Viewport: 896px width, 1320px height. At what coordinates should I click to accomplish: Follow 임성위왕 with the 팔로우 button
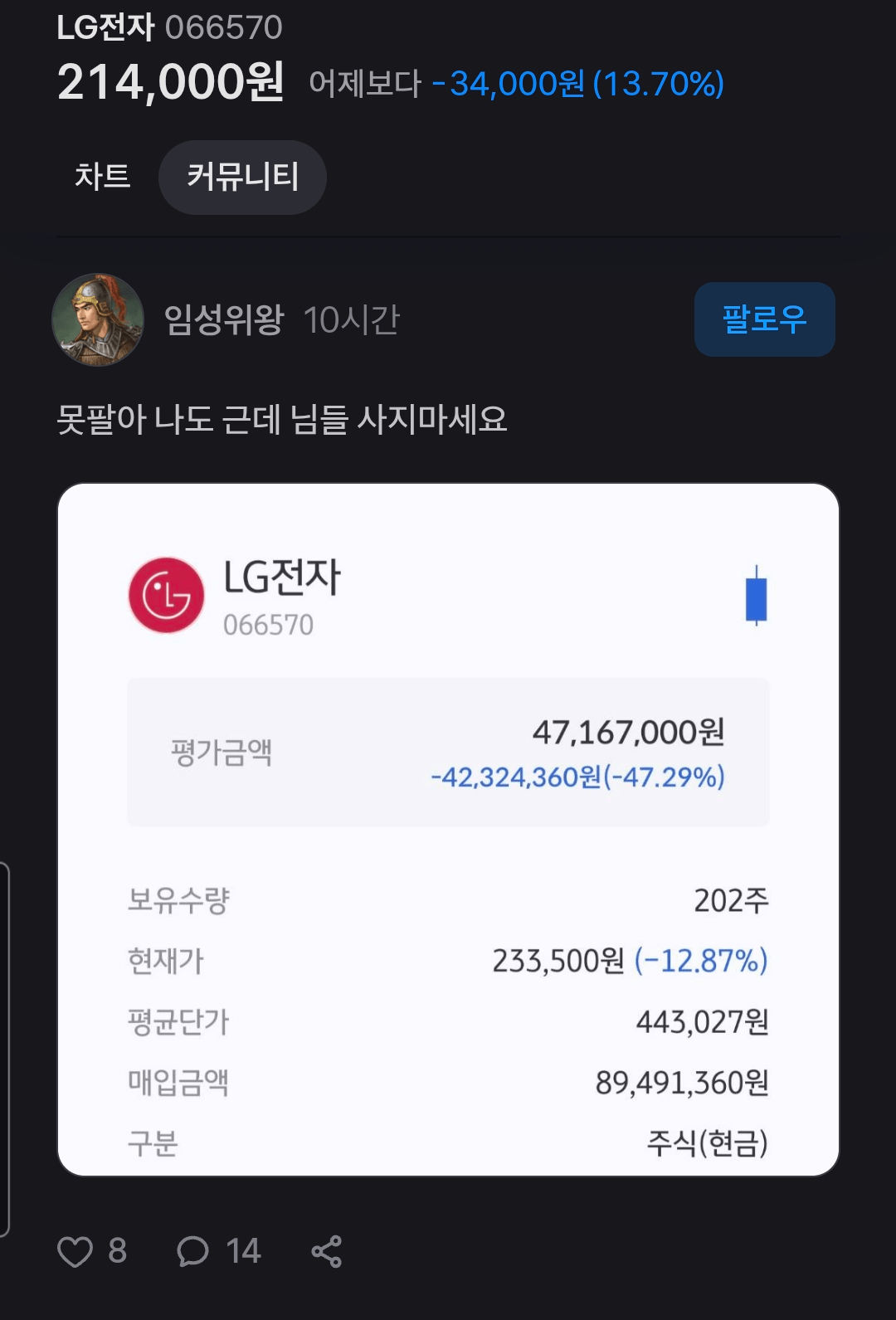(764, 319)
